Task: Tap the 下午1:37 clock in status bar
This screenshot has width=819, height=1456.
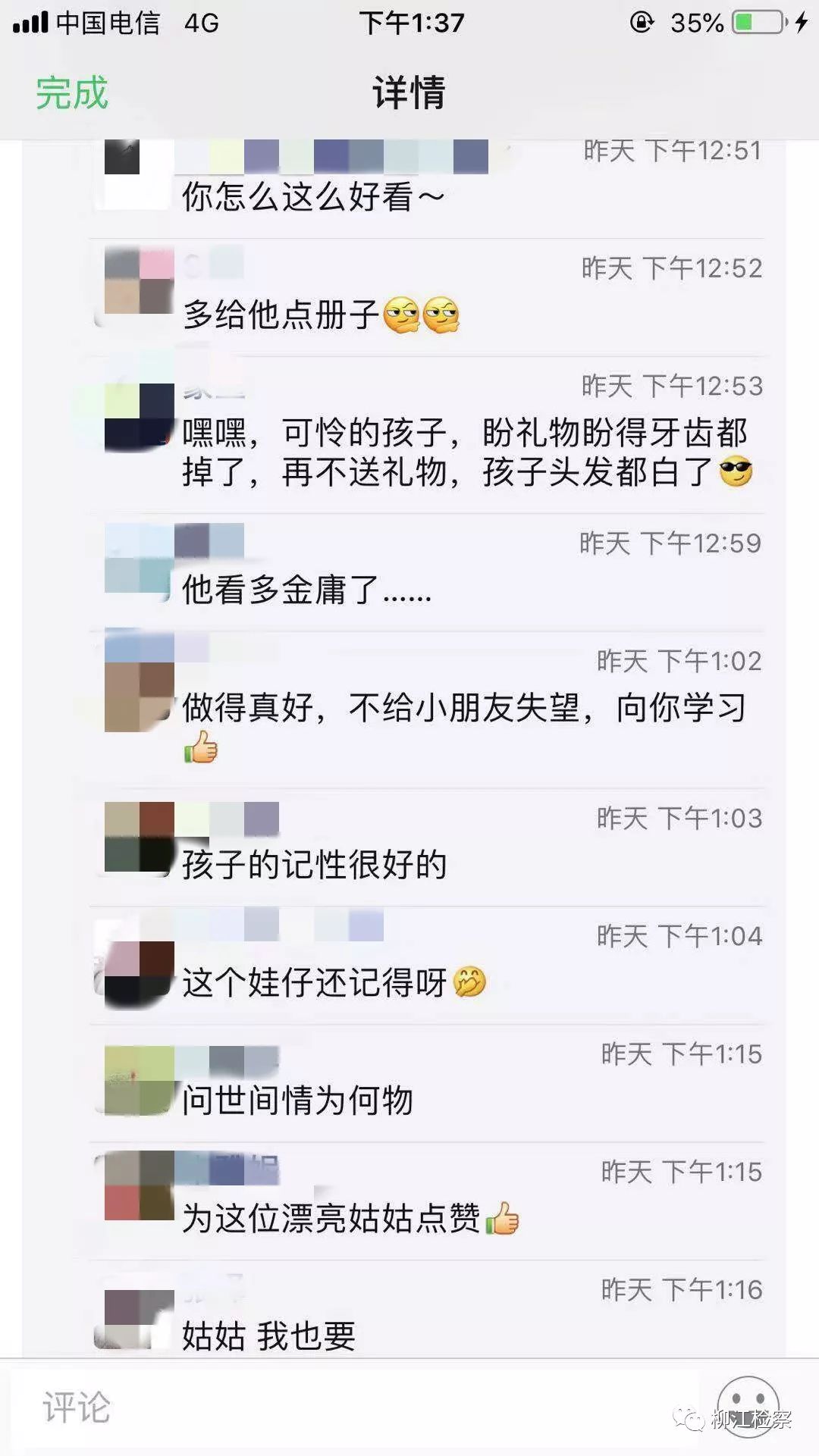Action: [409, 23]
